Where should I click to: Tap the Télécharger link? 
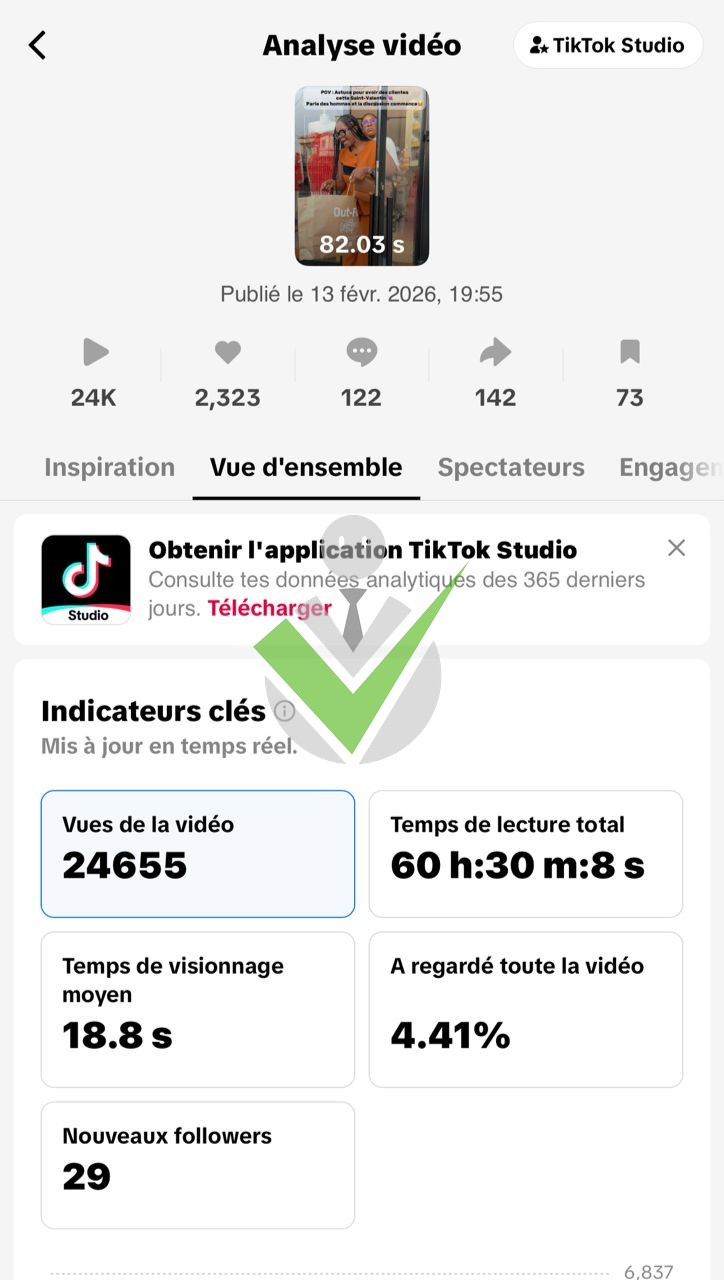[269, 608]
